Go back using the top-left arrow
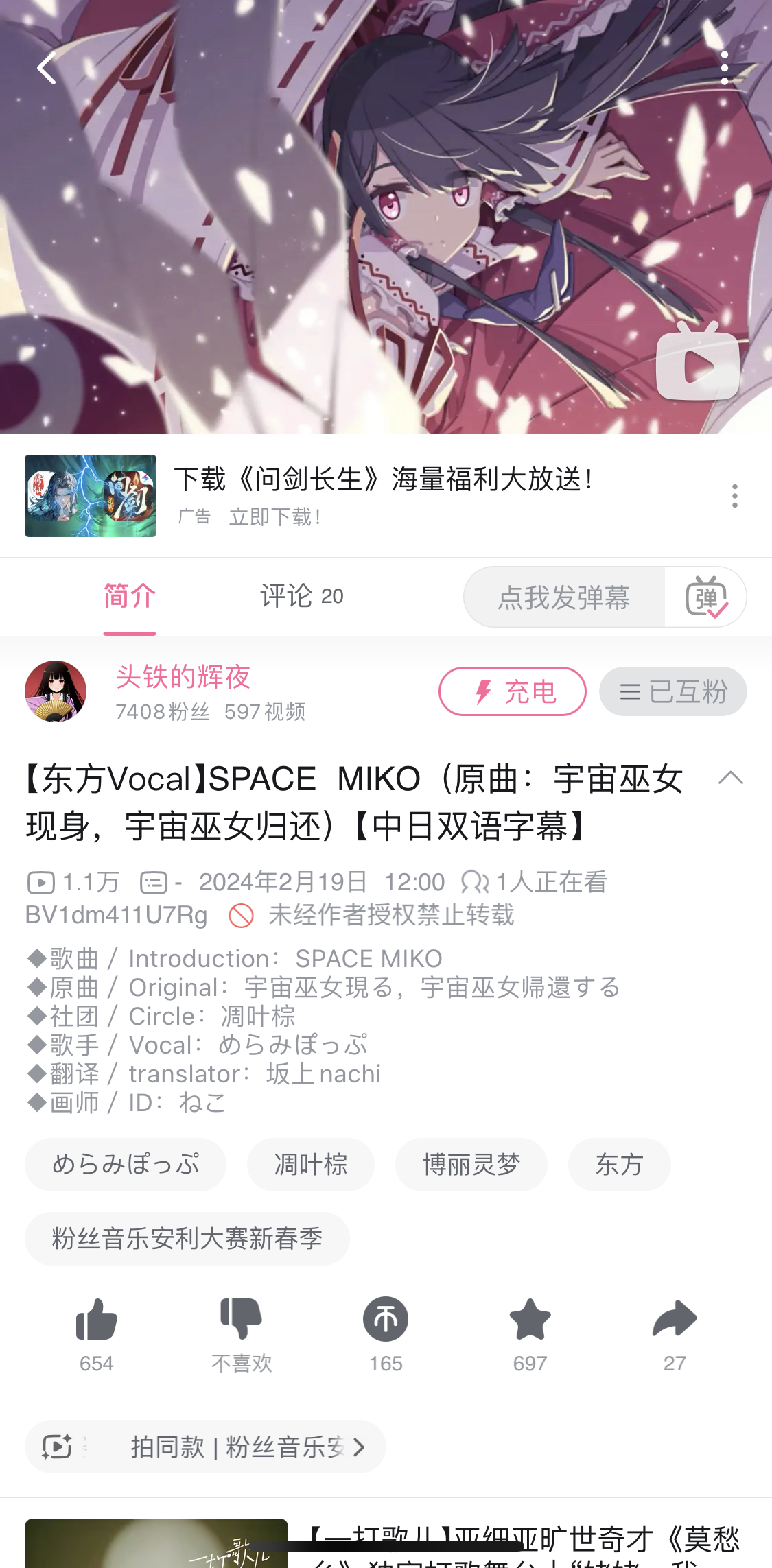 coord(47,69)
